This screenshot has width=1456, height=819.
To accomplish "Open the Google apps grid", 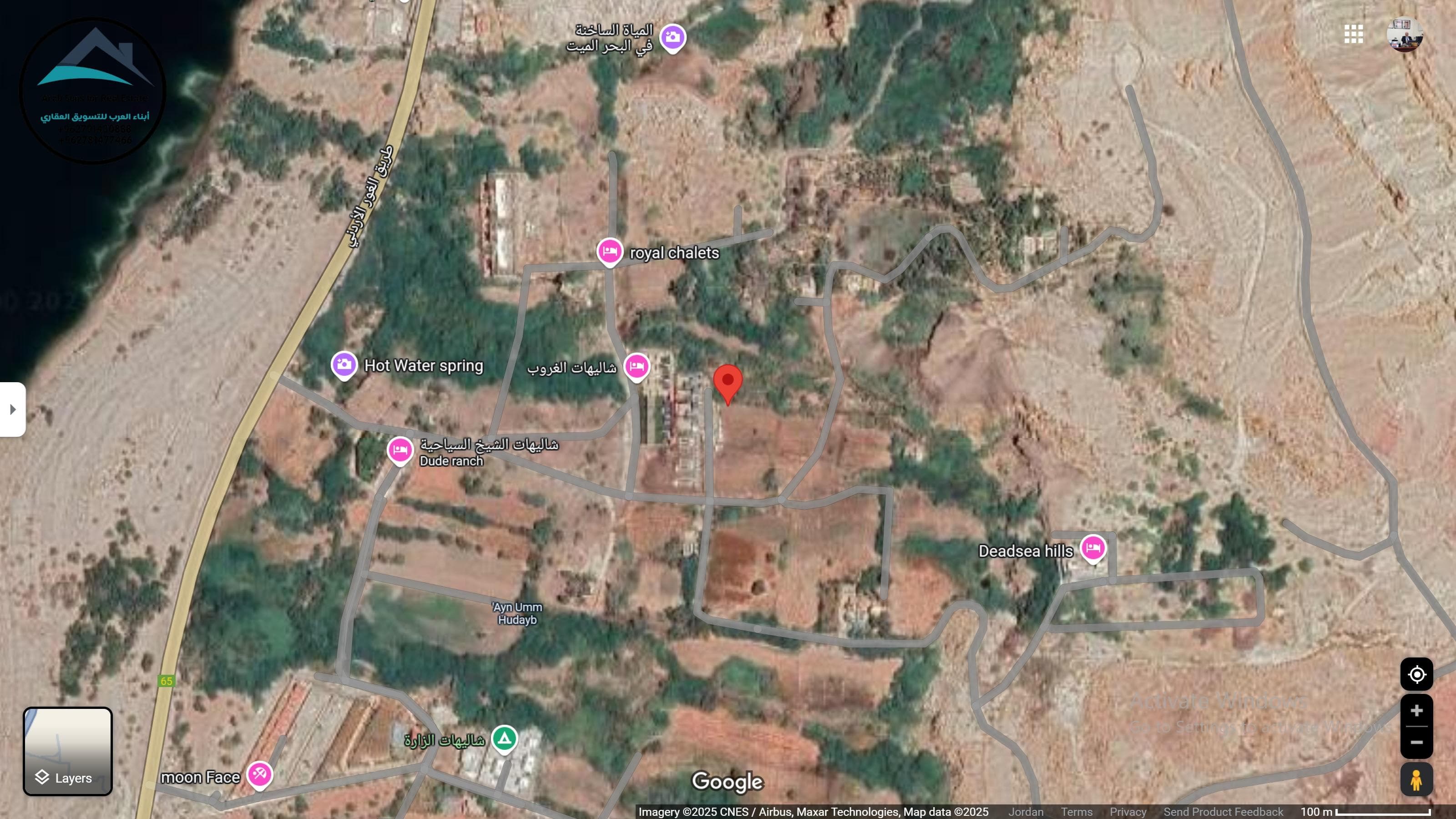I will [x=1353, y=35].
